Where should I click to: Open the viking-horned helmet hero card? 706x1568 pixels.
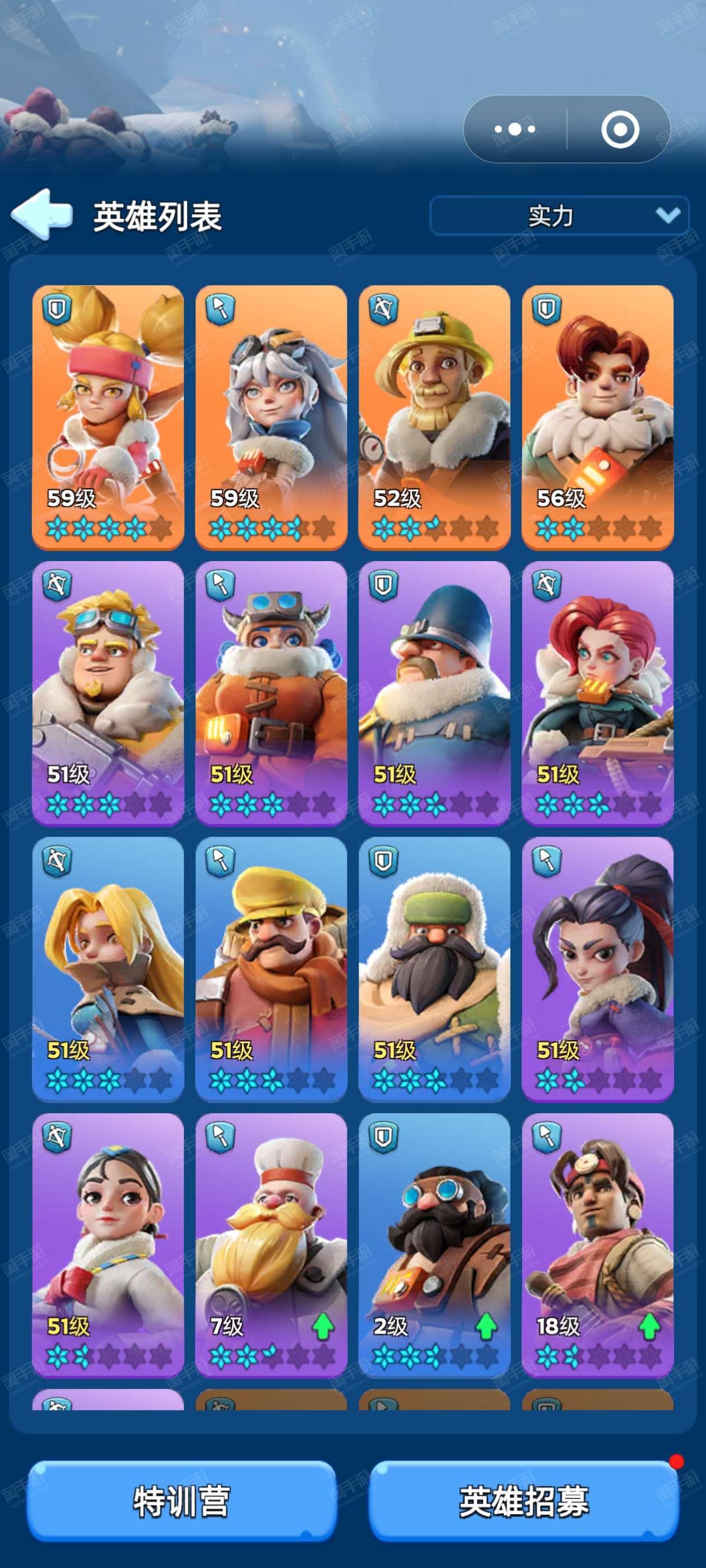271,693
